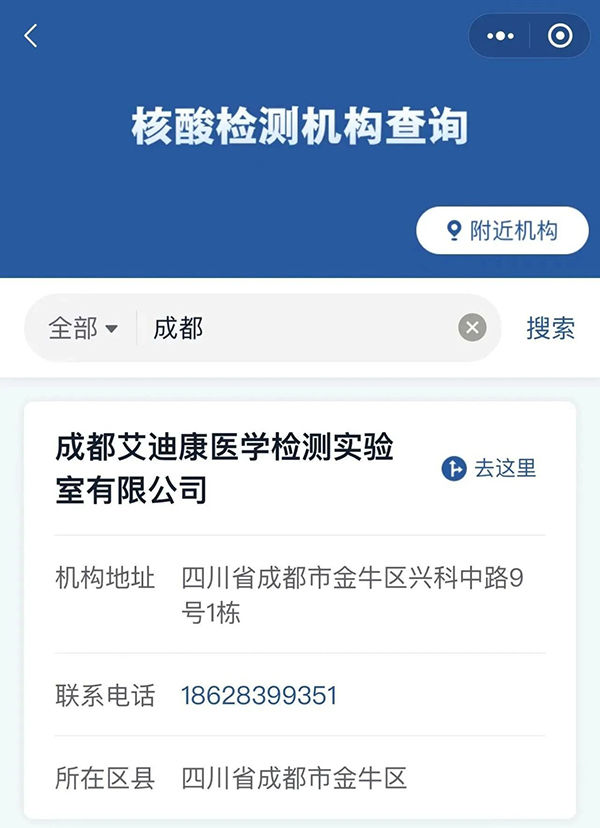Open the mini program more-options menu
The width and height of the screenshot is (600, 828).
500,36
